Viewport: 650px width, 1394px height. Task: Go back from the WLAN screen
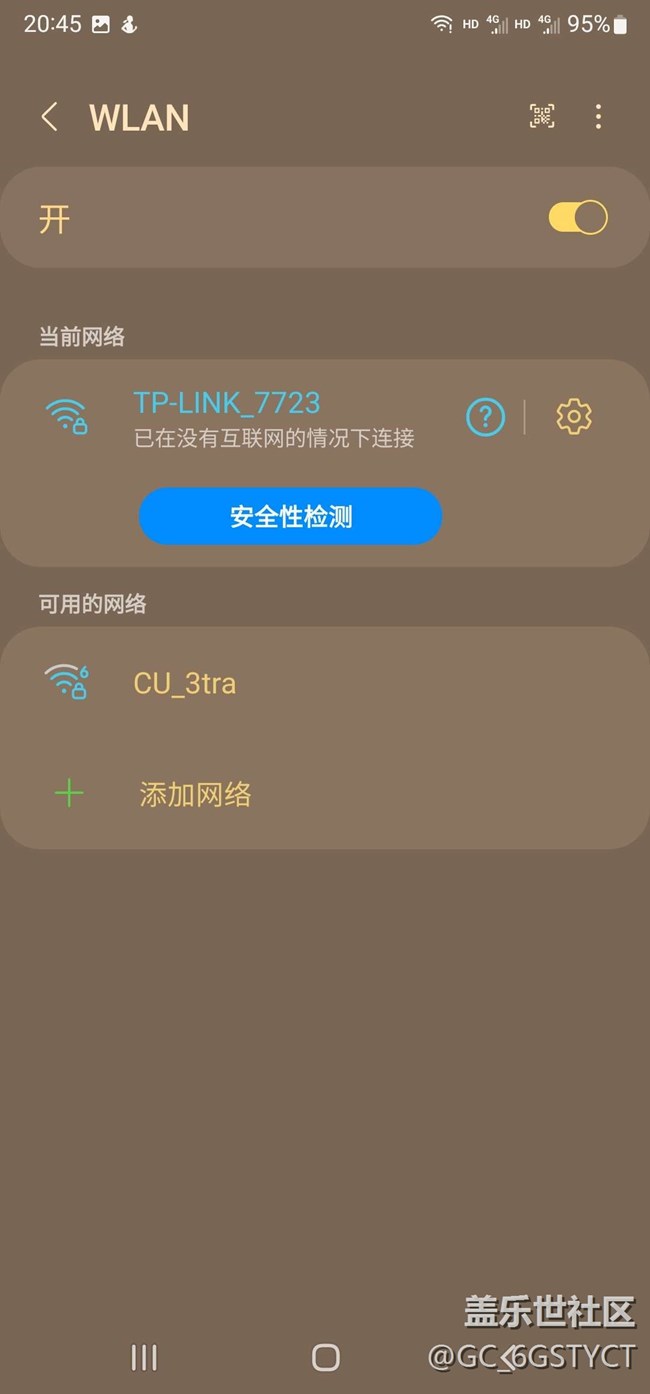click(49, 117)
